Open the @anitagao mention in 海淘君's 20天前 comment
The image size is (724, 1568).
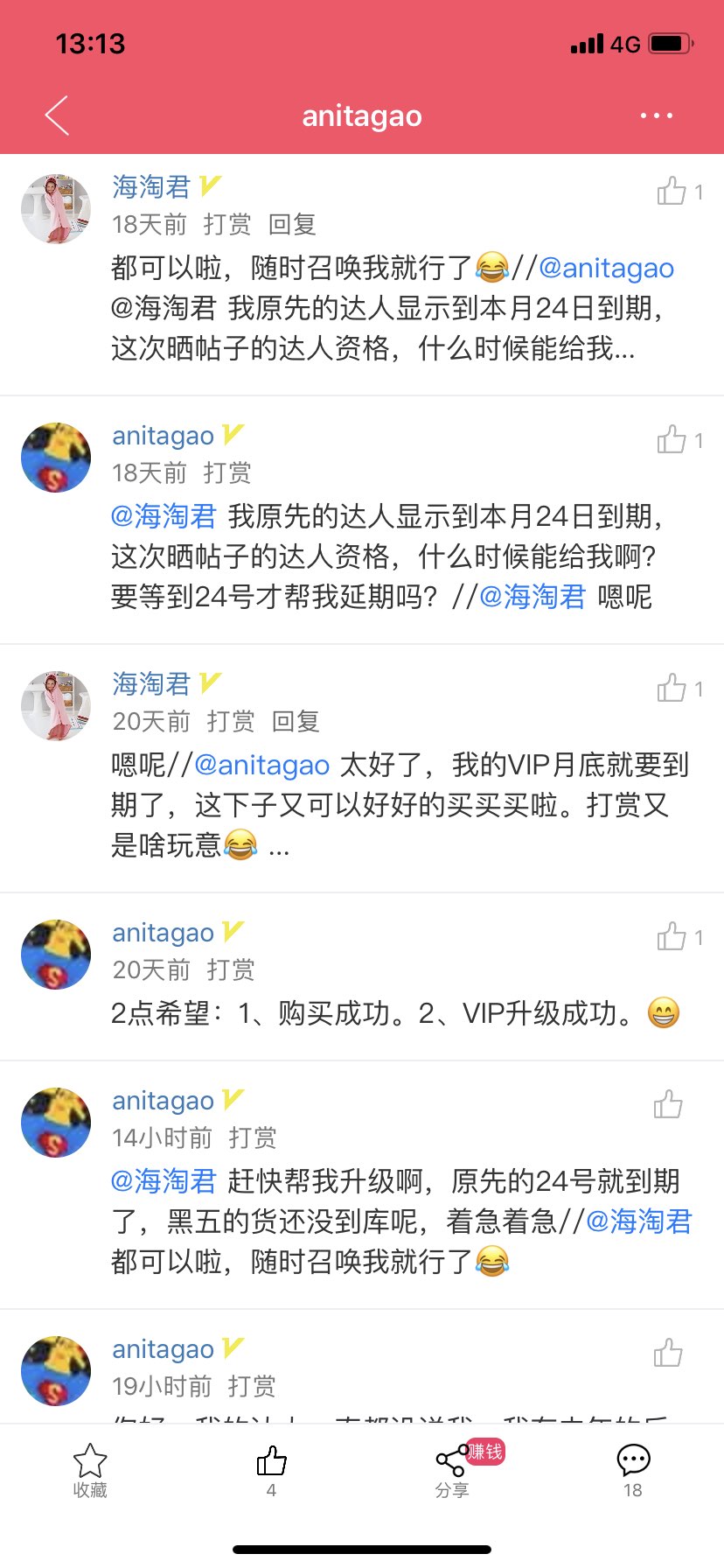coord(261,766)
